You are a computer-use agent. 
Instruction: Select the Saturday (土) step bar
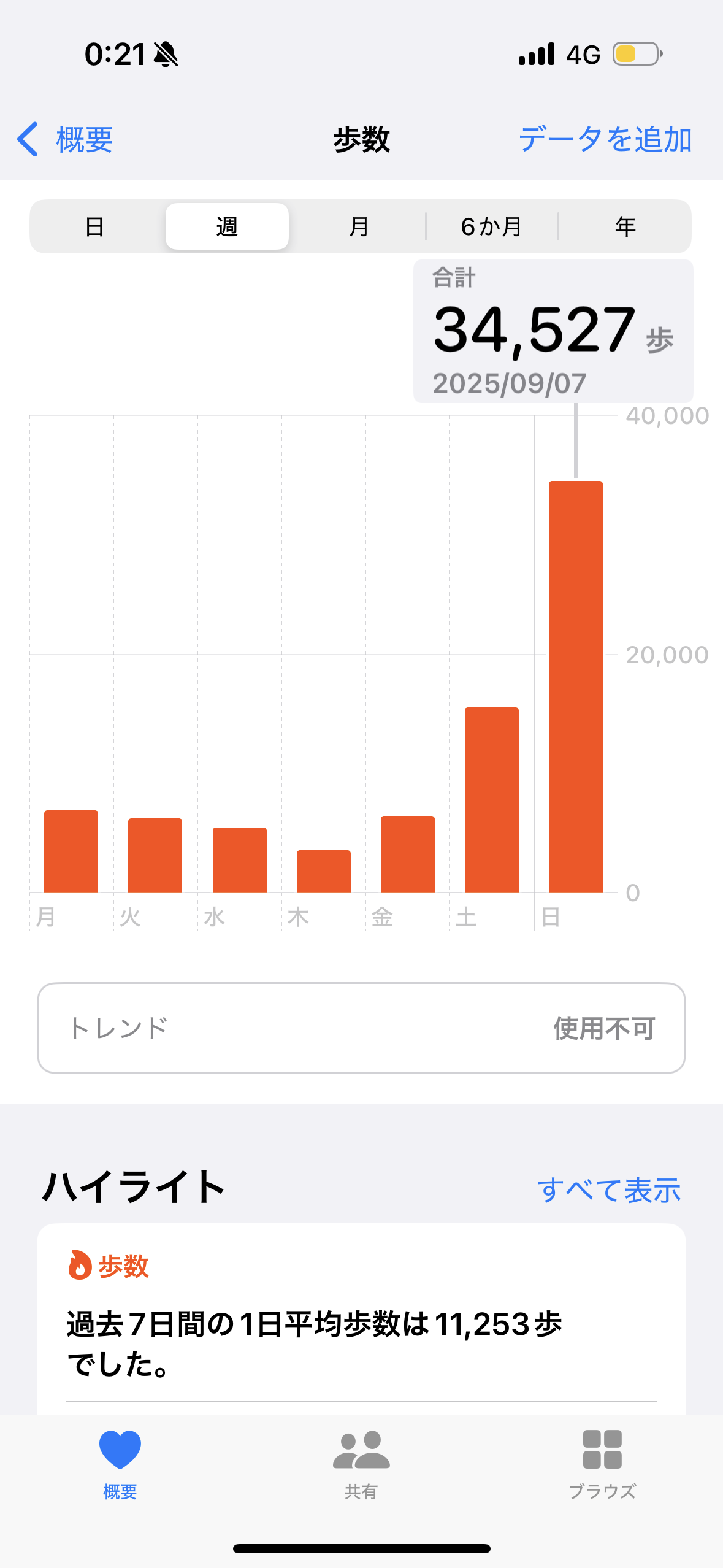(x=492, y=800)
